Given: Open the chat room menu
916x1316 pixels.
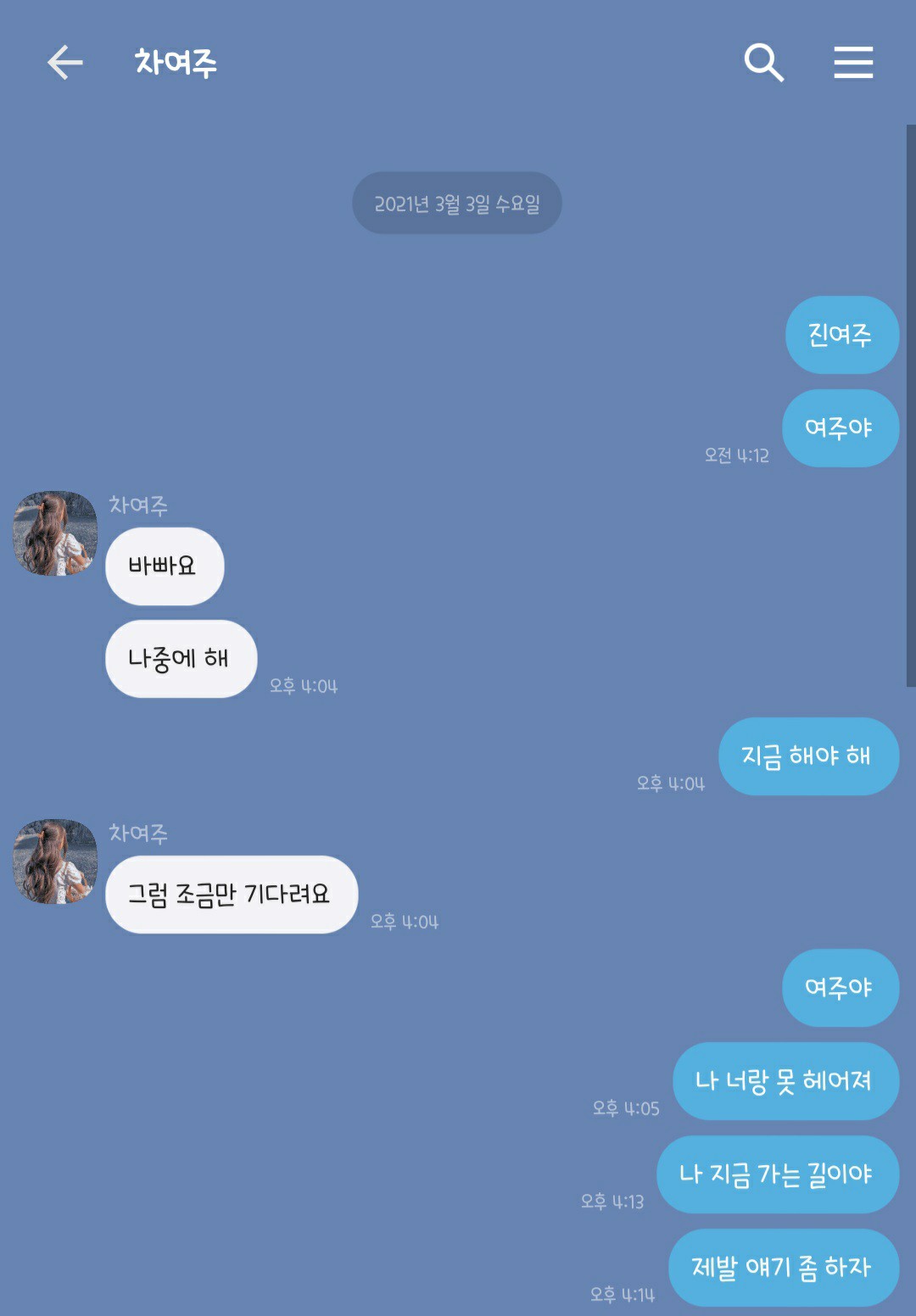Looking at the screenshot, I should (852, 63).
